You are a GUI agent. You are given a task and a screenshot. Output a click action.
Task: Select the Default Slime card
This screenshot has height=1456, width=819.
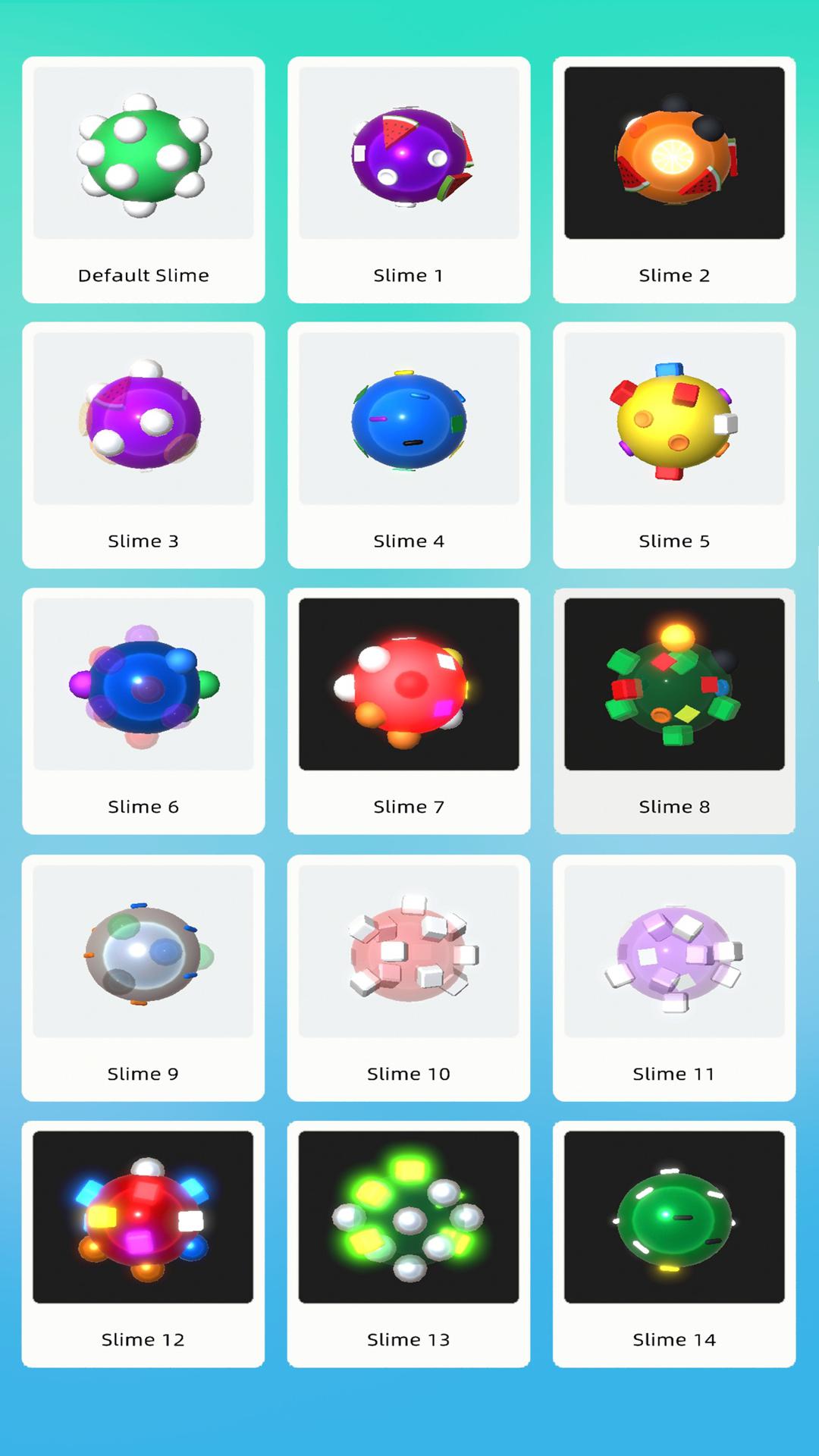click(143, 180)
